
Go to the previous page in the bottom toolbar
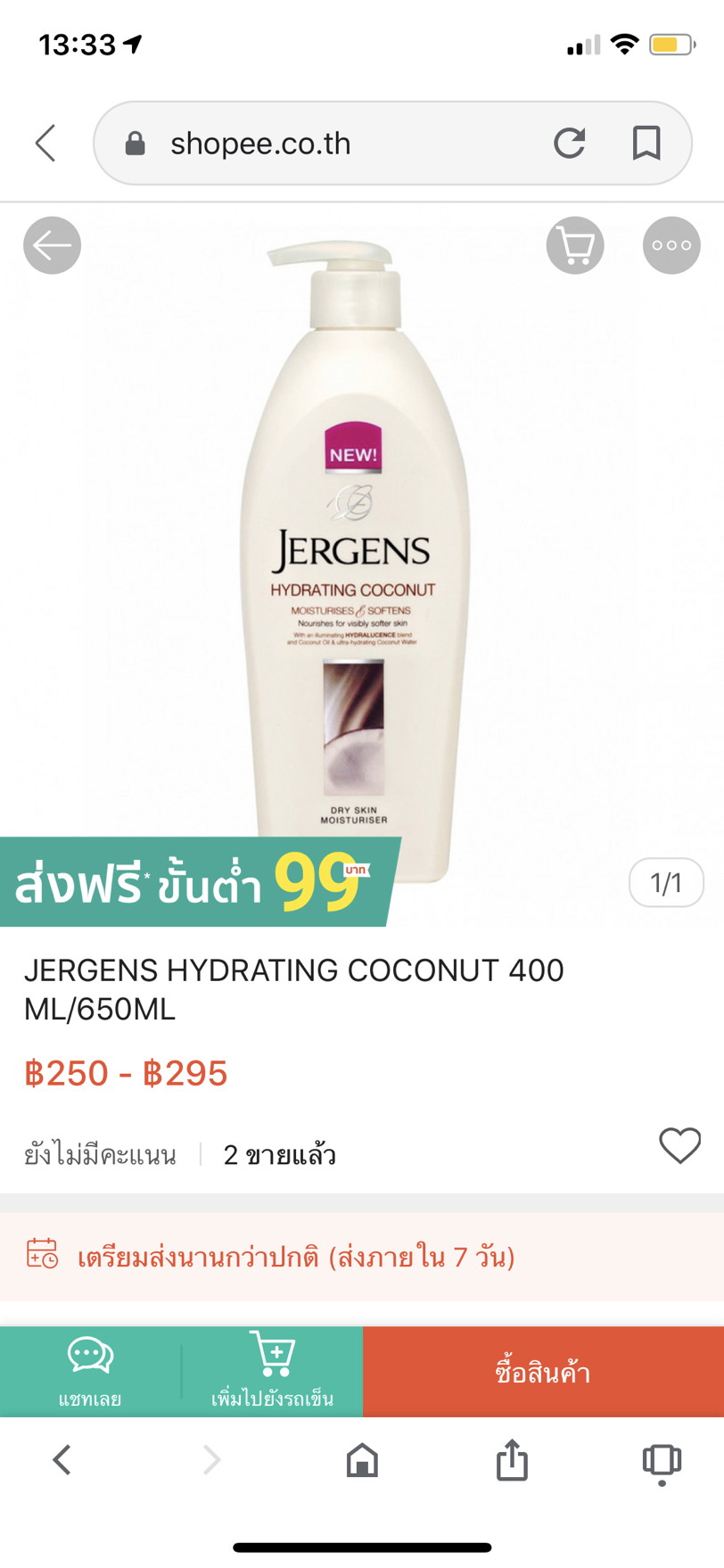(62, 1461)
